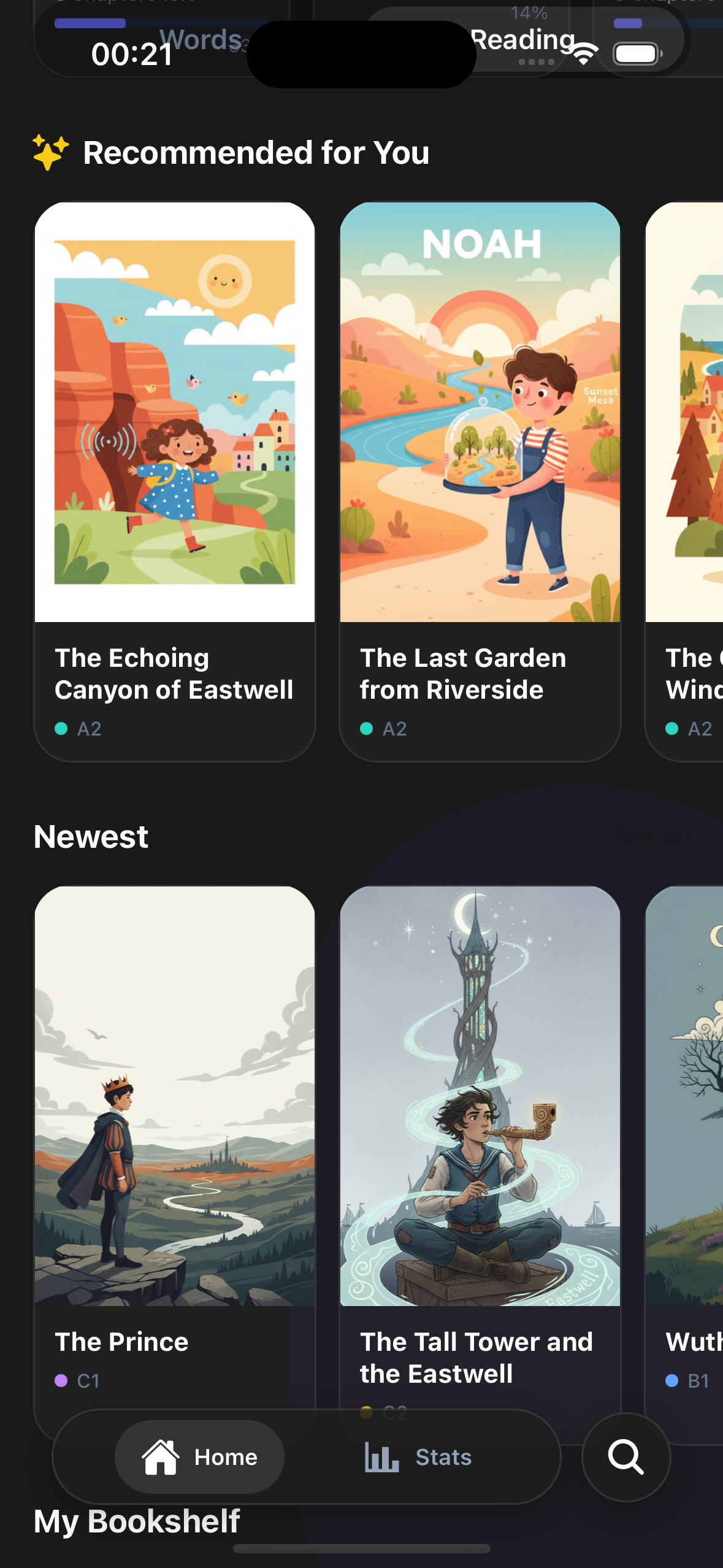Viewport: 723px width, 1568px height.
Task: Tap the continue reading card showing 00:21
Action: (x=132, y=53)
